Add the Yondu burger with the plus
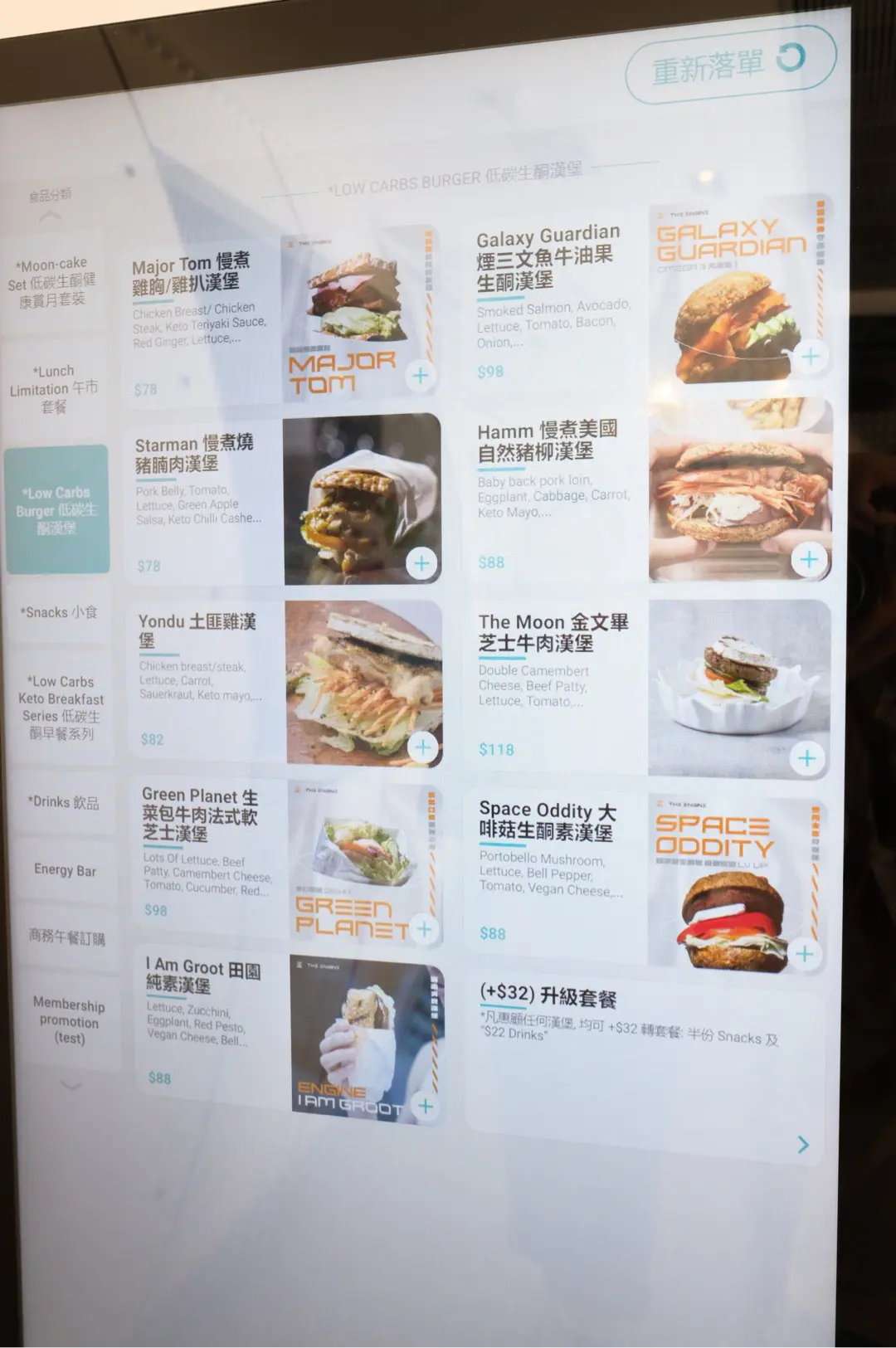Viewport: 896px width, 1348px height. pyautogui.click(x=423, y=747)
